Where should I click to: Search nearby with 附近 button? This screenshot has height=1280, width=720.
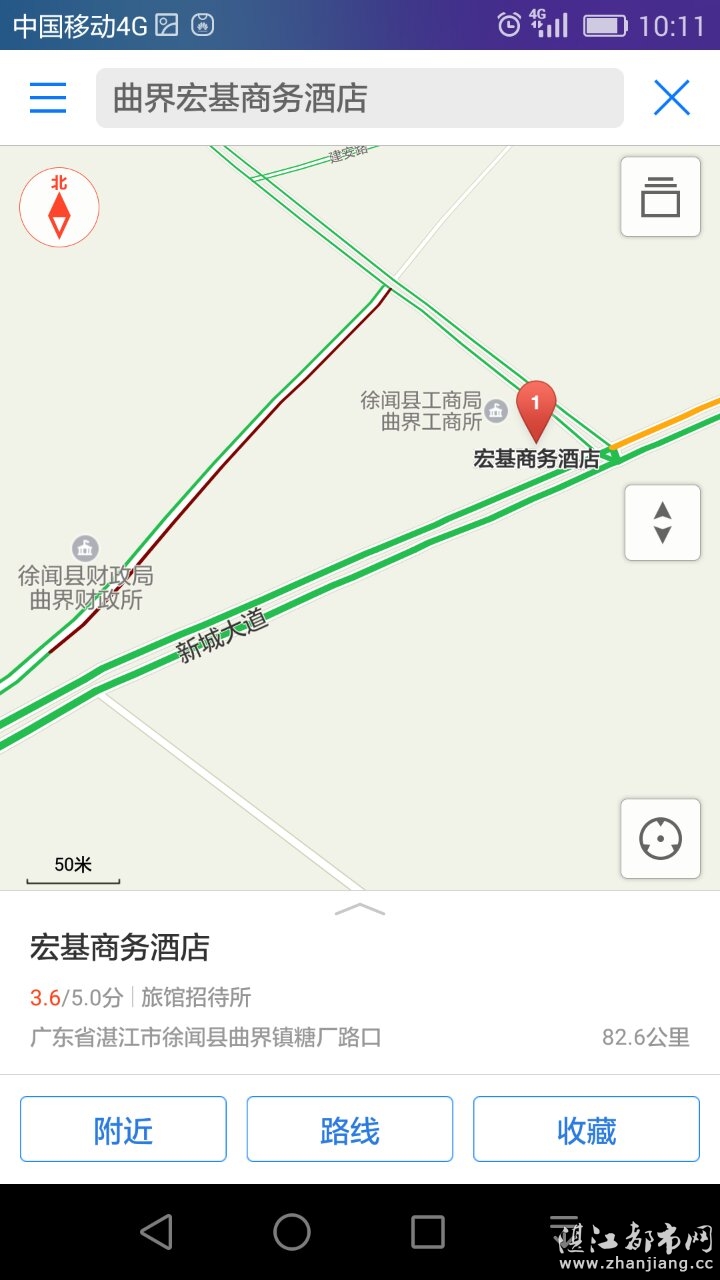click(123, 1130)
